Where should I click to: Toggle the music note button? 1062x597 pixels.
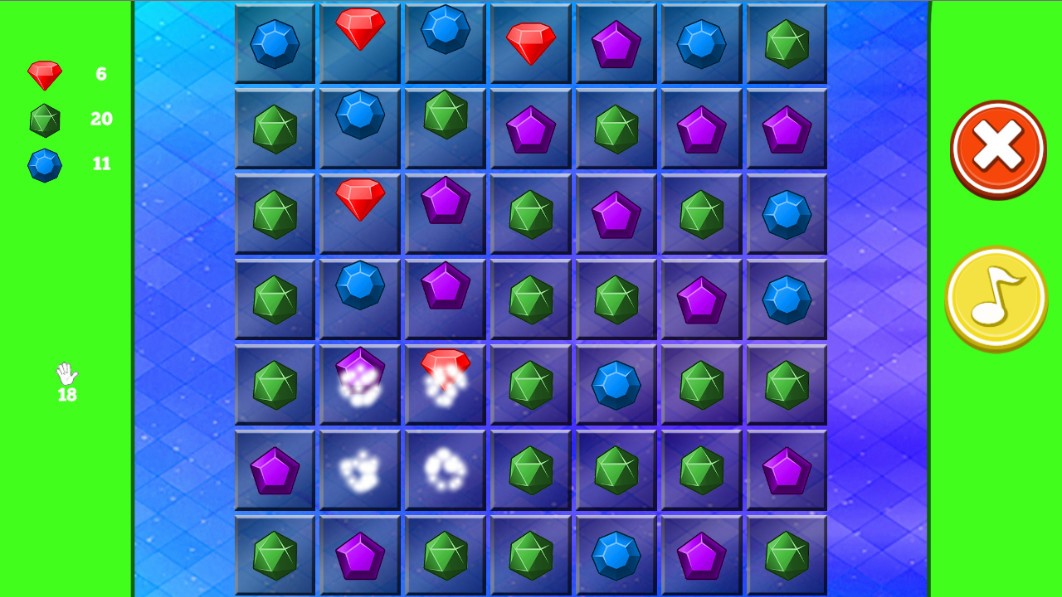996,298
